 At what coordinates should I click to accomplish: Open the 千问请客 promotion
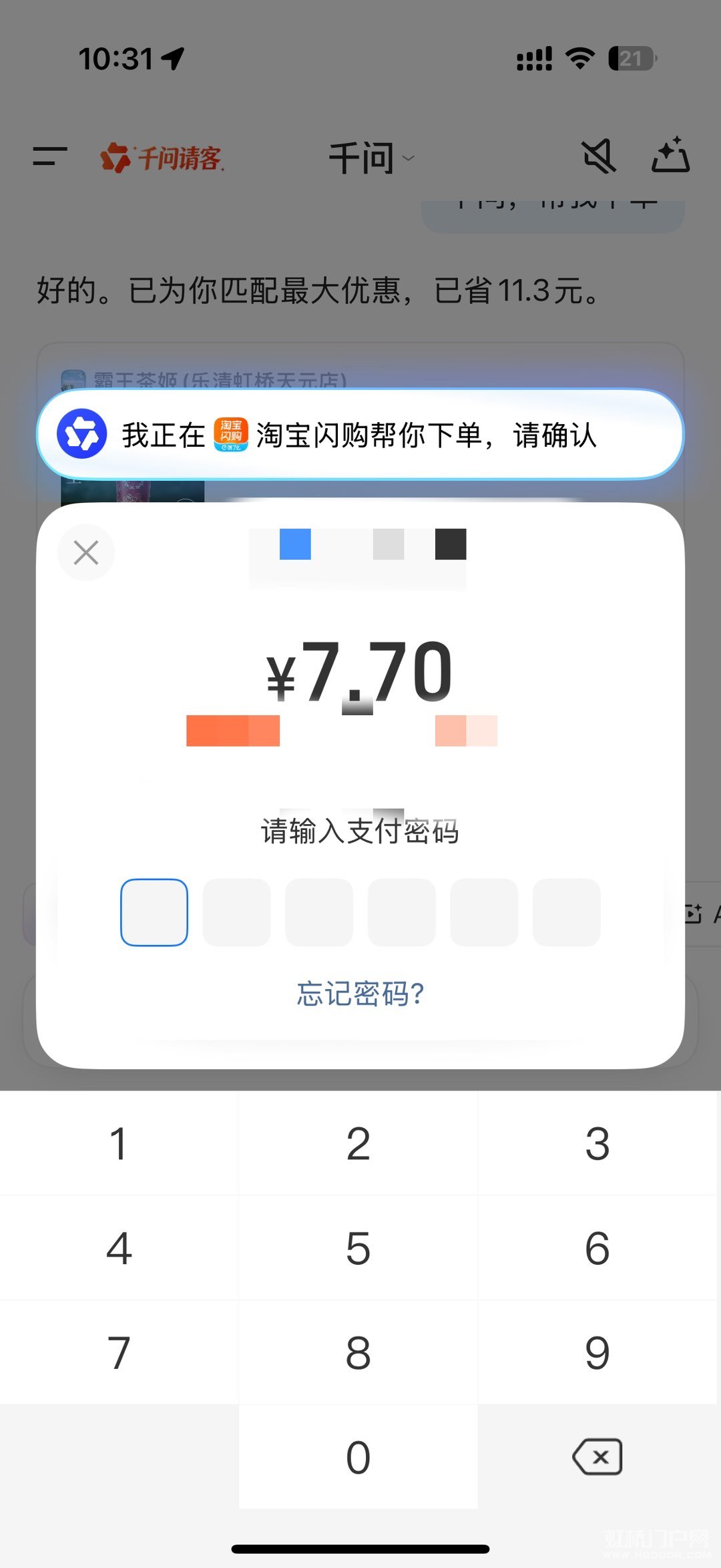(x=162, y=158)
